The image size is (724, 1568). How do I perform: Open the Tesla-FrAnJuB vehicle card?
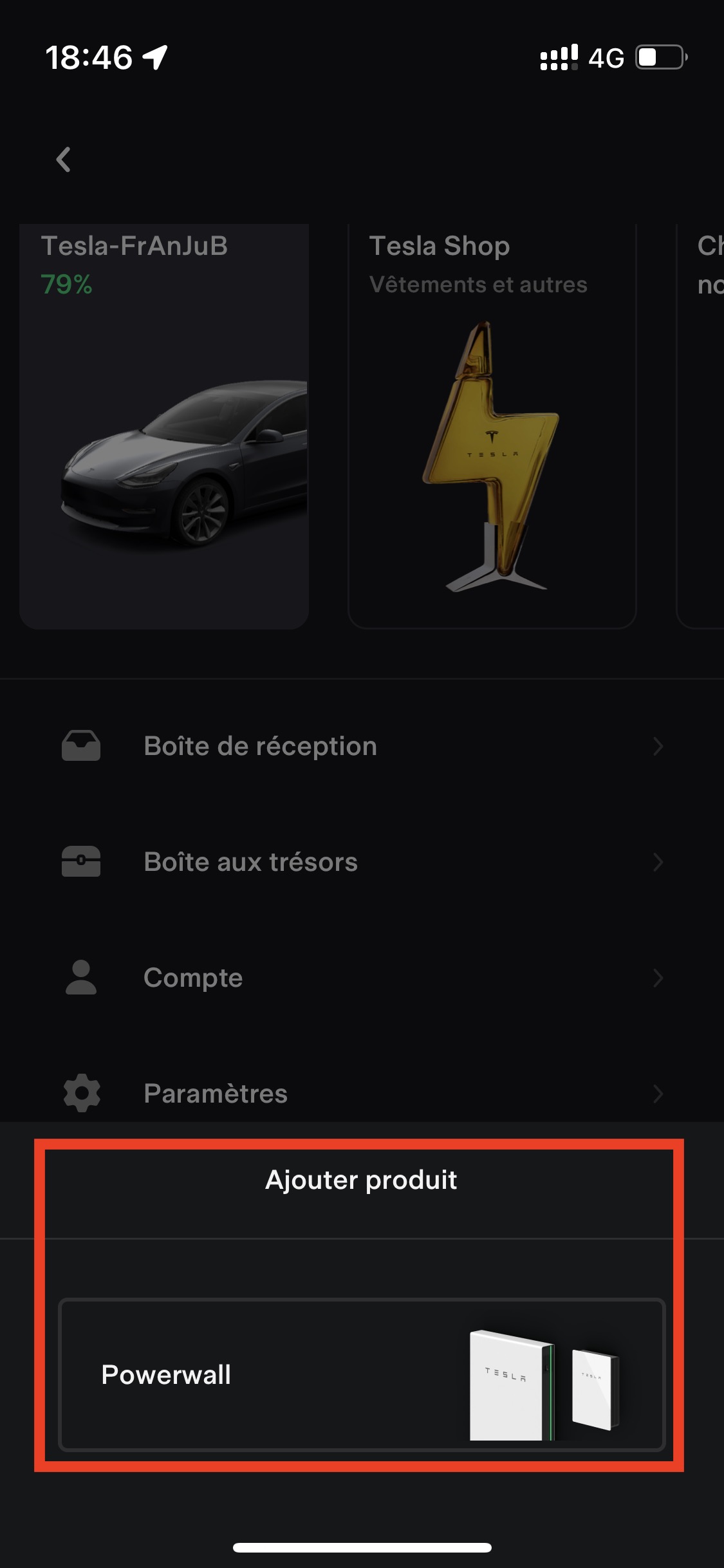pyautogui.click(x=164, y=425)
